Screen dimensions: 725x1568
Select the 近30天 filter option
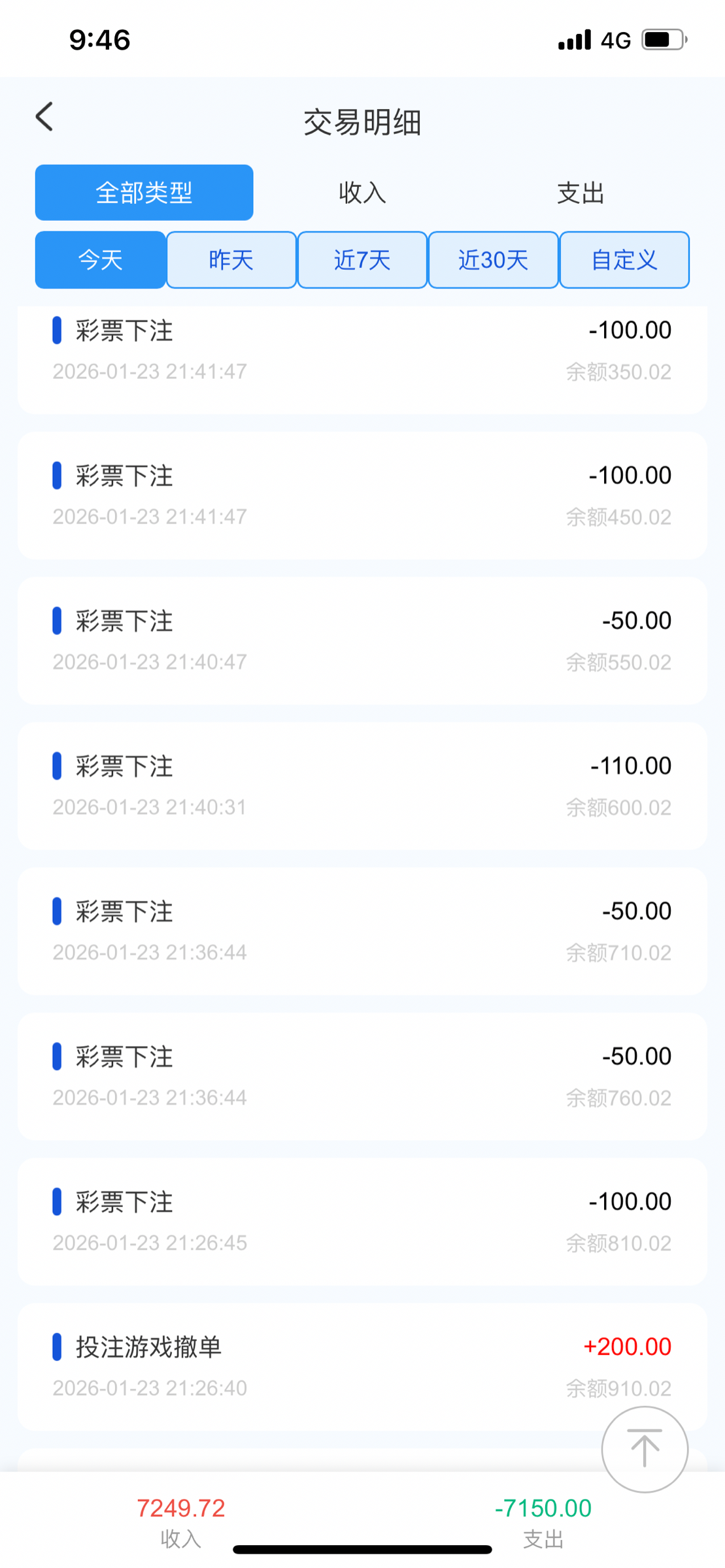pos(493,260)
